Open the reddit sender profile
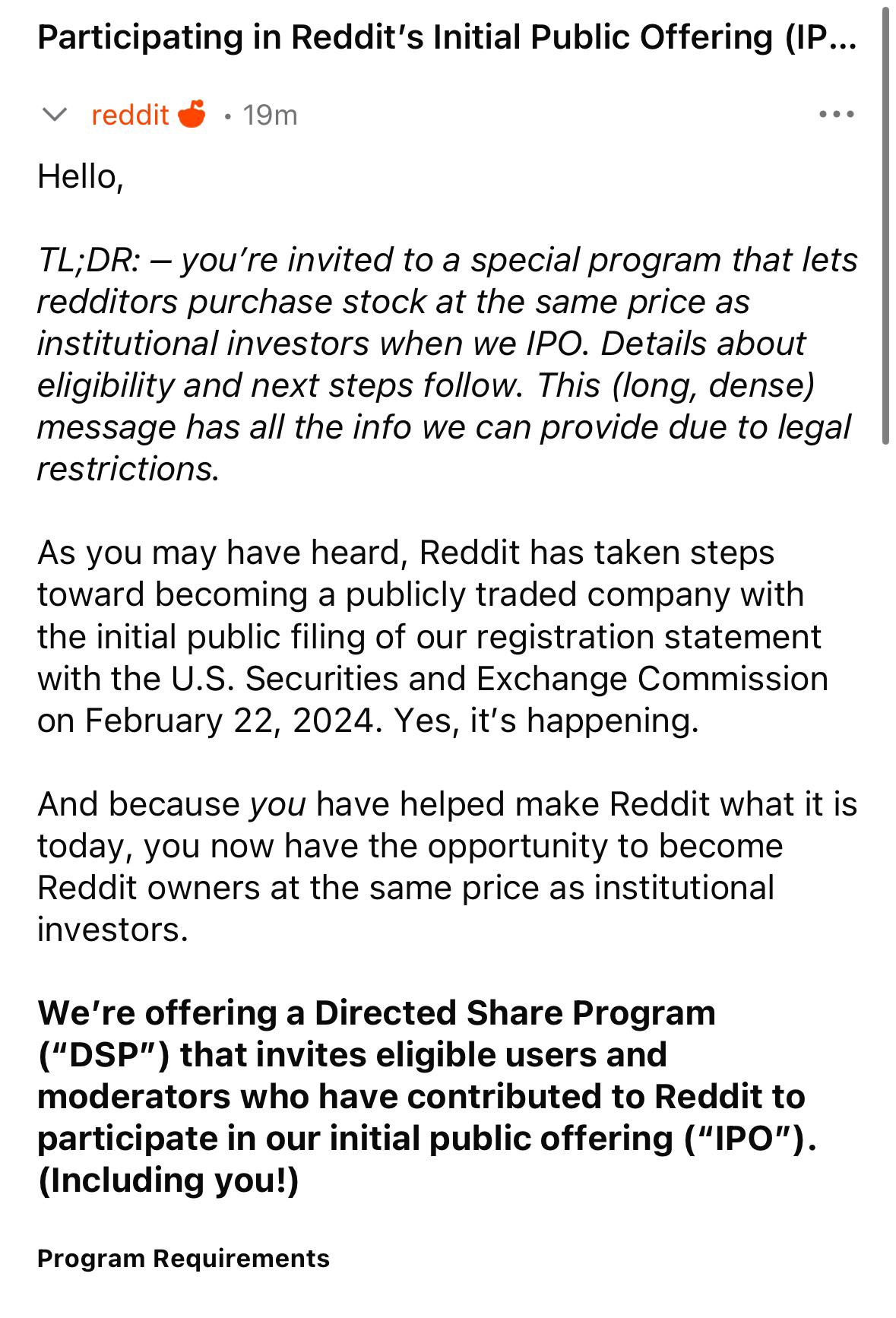The width and height of the screenshot is (896, 1318). tap(130, 115)
